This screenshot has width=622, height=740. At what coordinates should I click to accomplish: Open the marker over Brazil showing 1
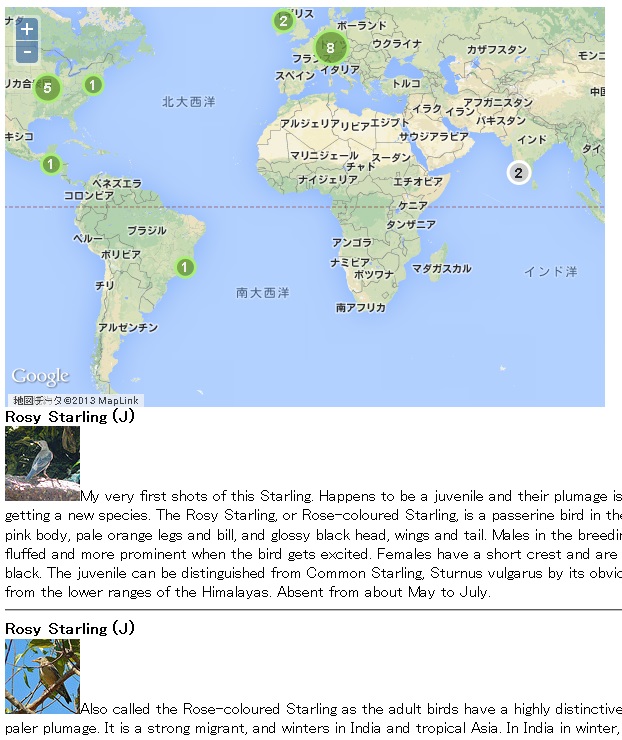[185, 267]
